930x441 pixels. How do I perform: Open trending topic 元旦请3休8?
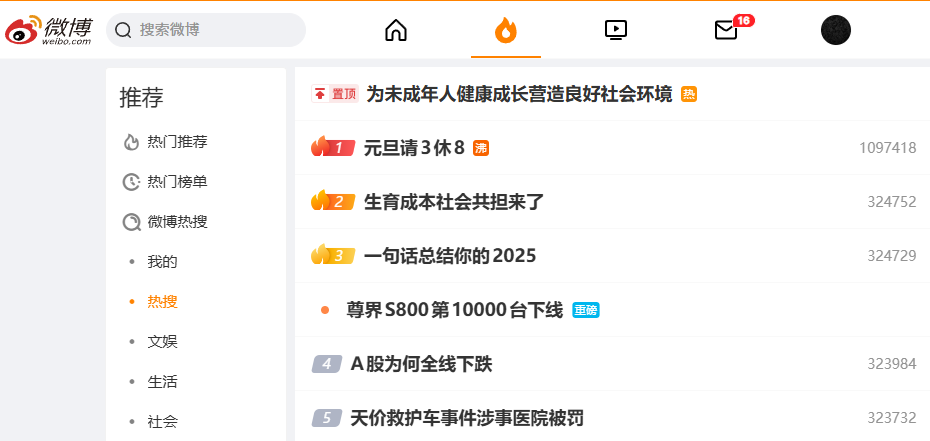[x=414, y=148]
